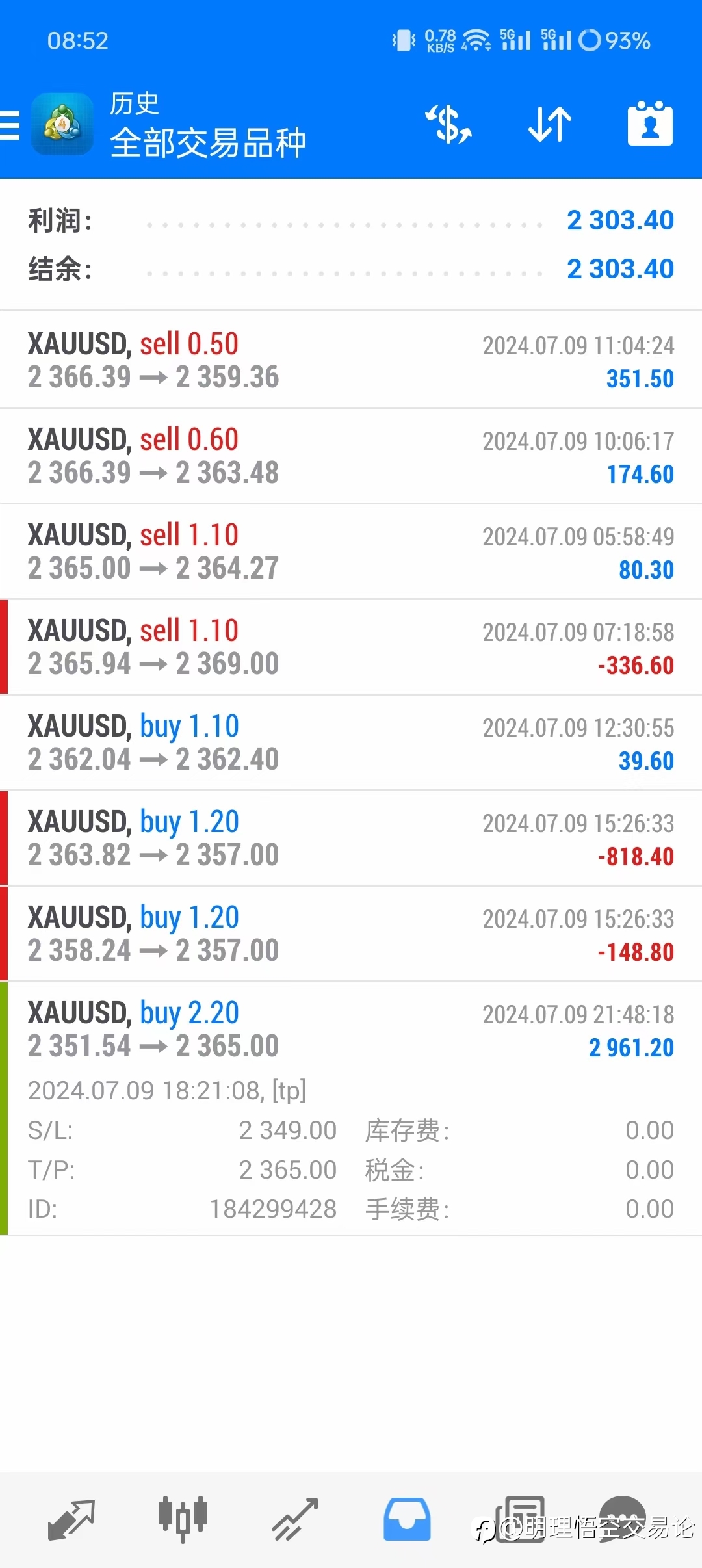This screenshot has height=1568, width=702.
Task: Switch to the Quotes tab
Action: click(x=71, y=1519)
